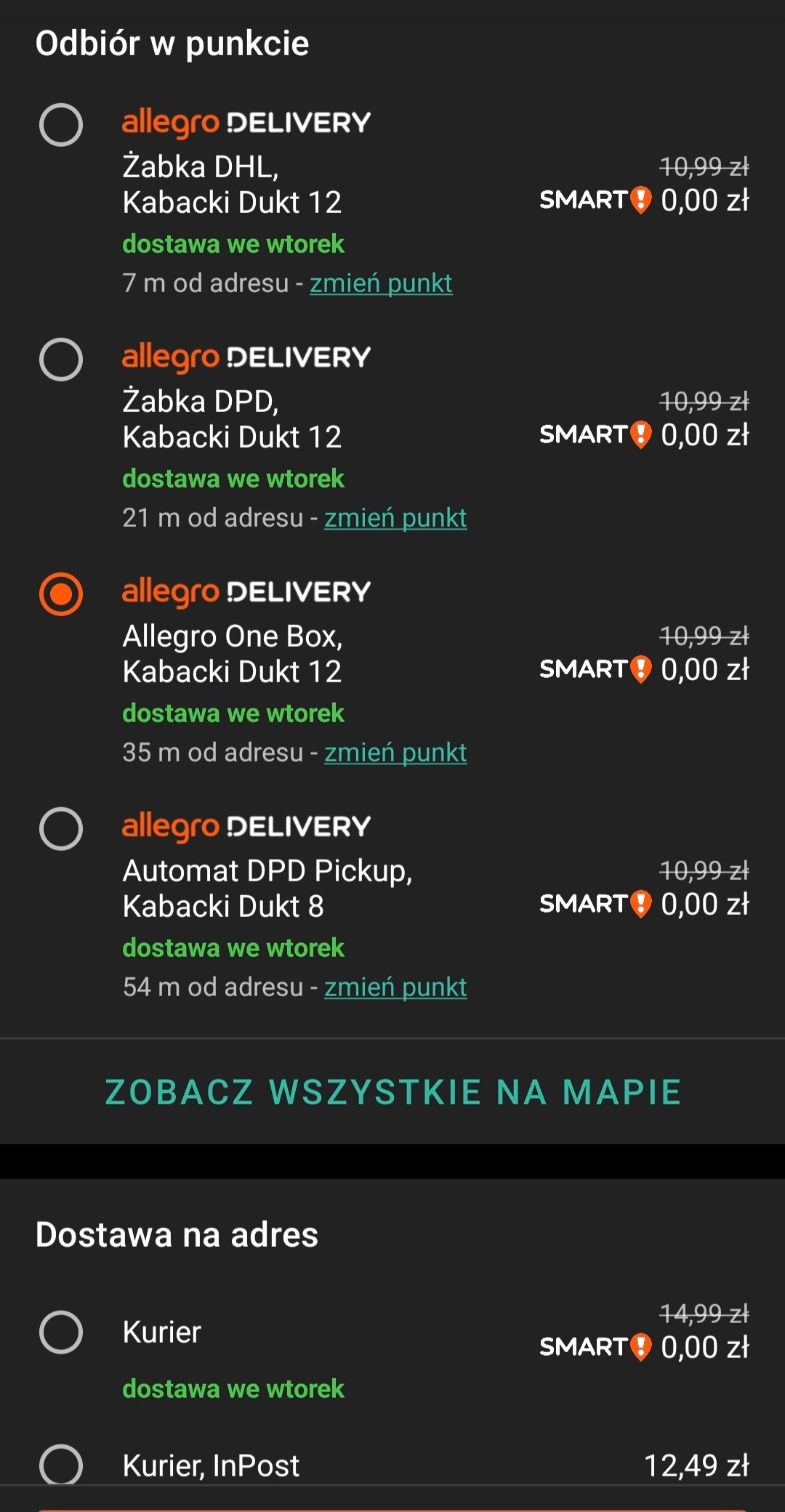Viewport: 785px width, 1512px height.
Task: Open zmień punkt for Żabka DHL
Action: point(382,283)
